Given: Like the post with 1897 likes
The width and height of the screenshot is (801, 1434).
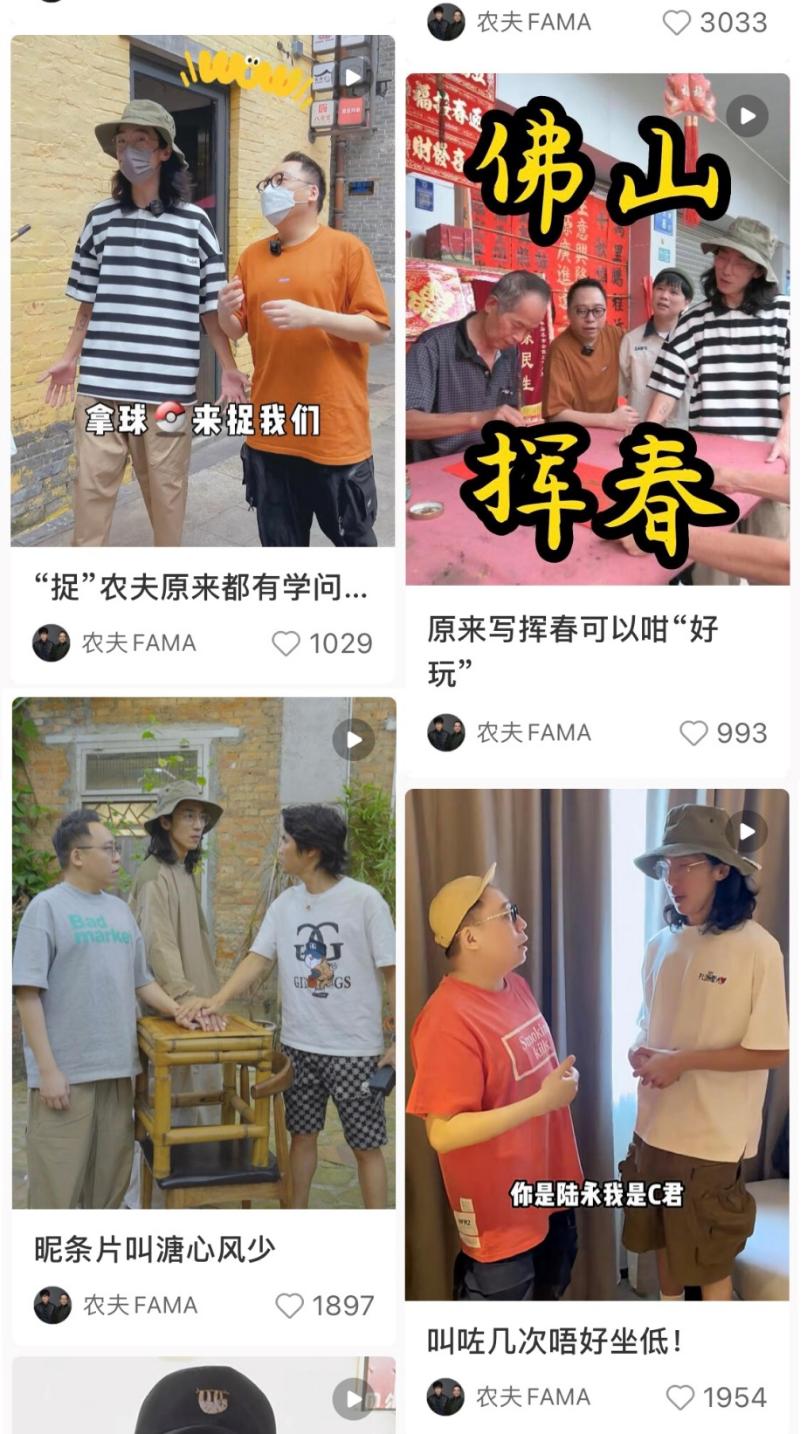Looking at the screenshot, I should pos(289,1305).
